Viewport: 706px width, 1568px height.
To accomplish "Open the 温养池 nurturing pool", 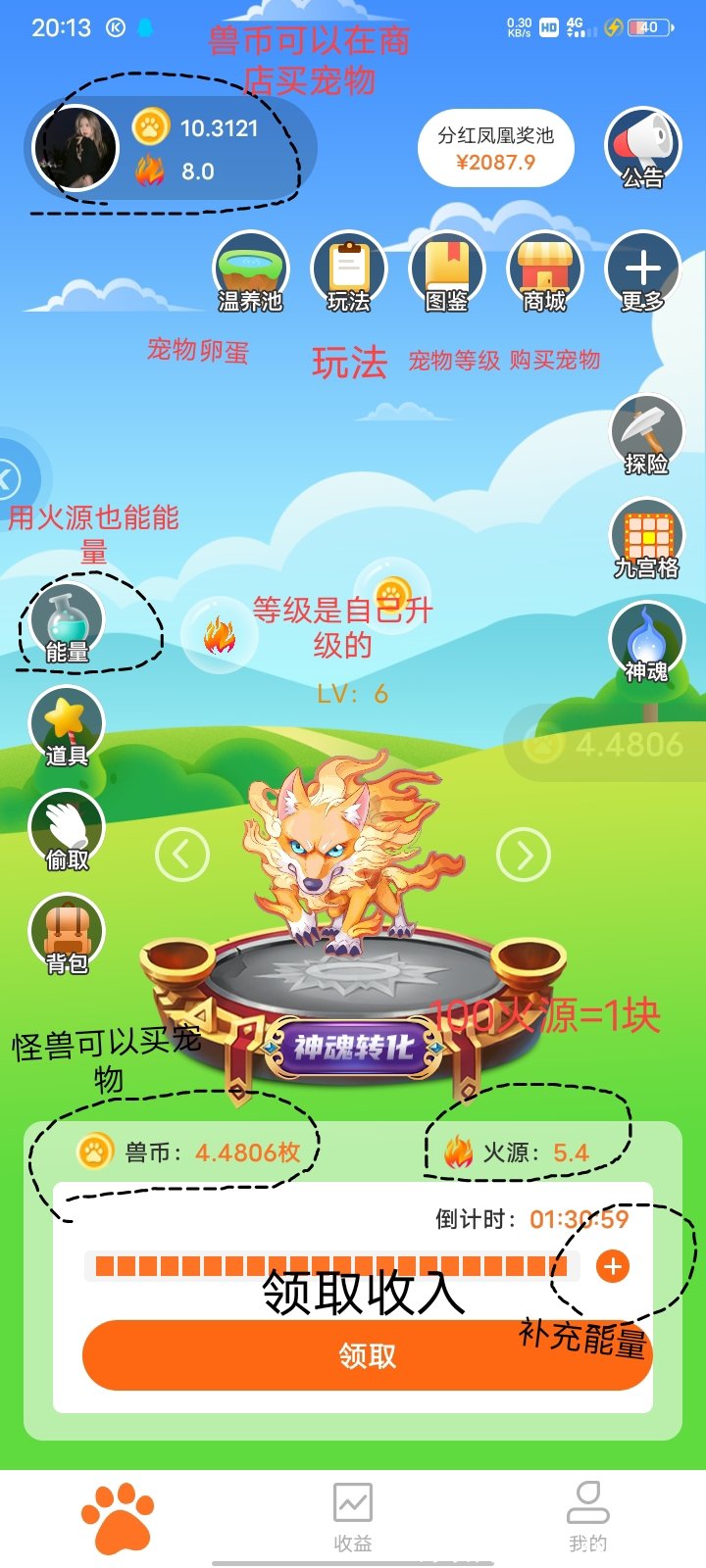I will point(250,270).
